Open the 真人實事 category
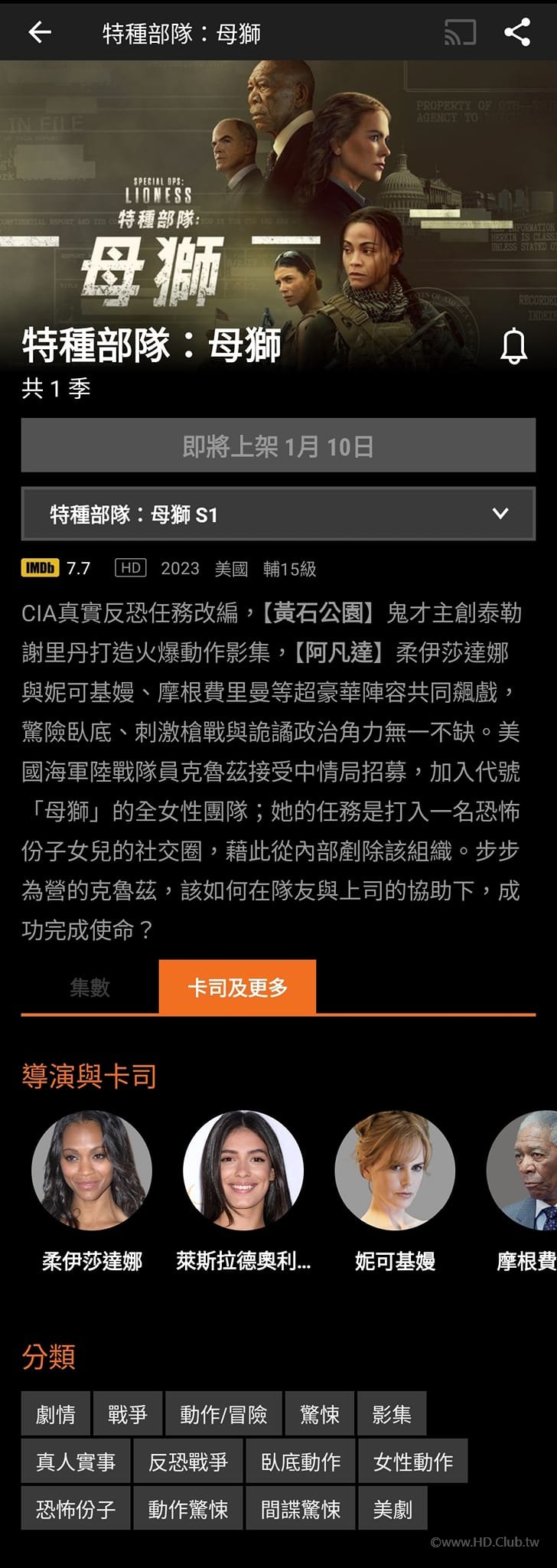 tap(76, 1462)
